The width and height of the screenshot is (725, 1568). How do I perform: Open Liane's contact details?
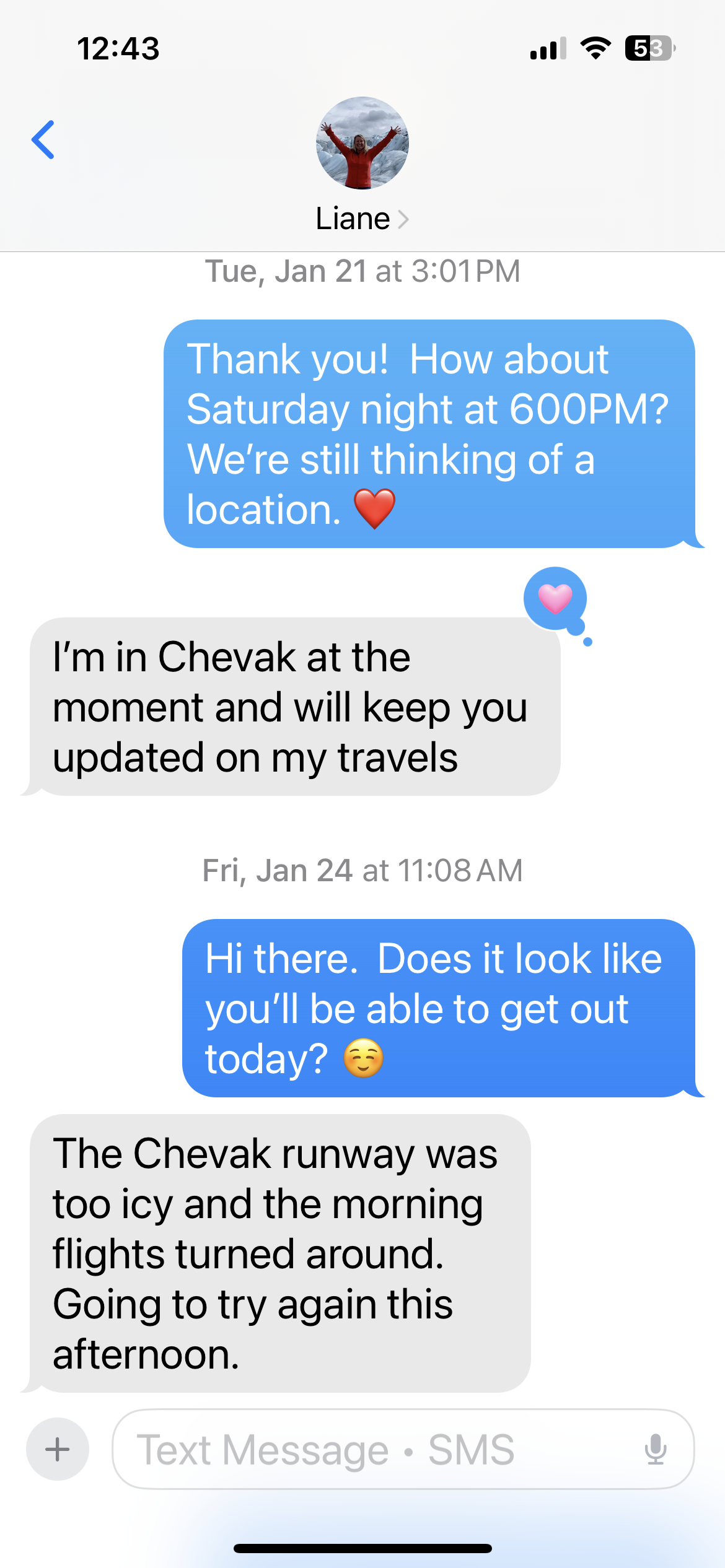click(x=361, y=219)
